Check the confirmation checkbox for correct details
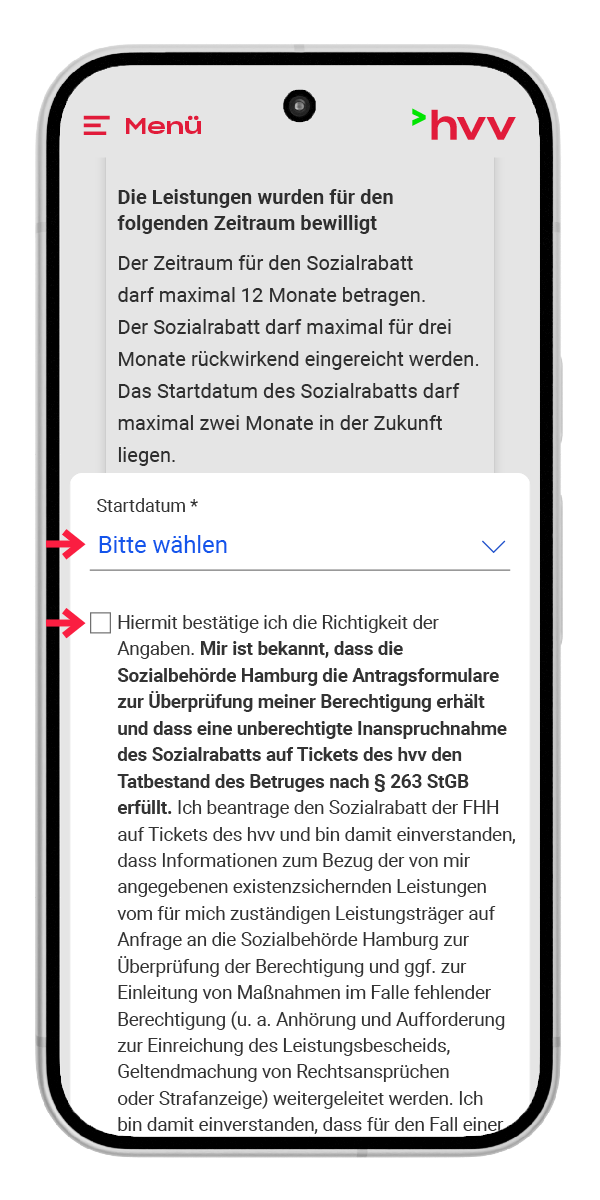 pyautogui.click(x=100, y=624)
